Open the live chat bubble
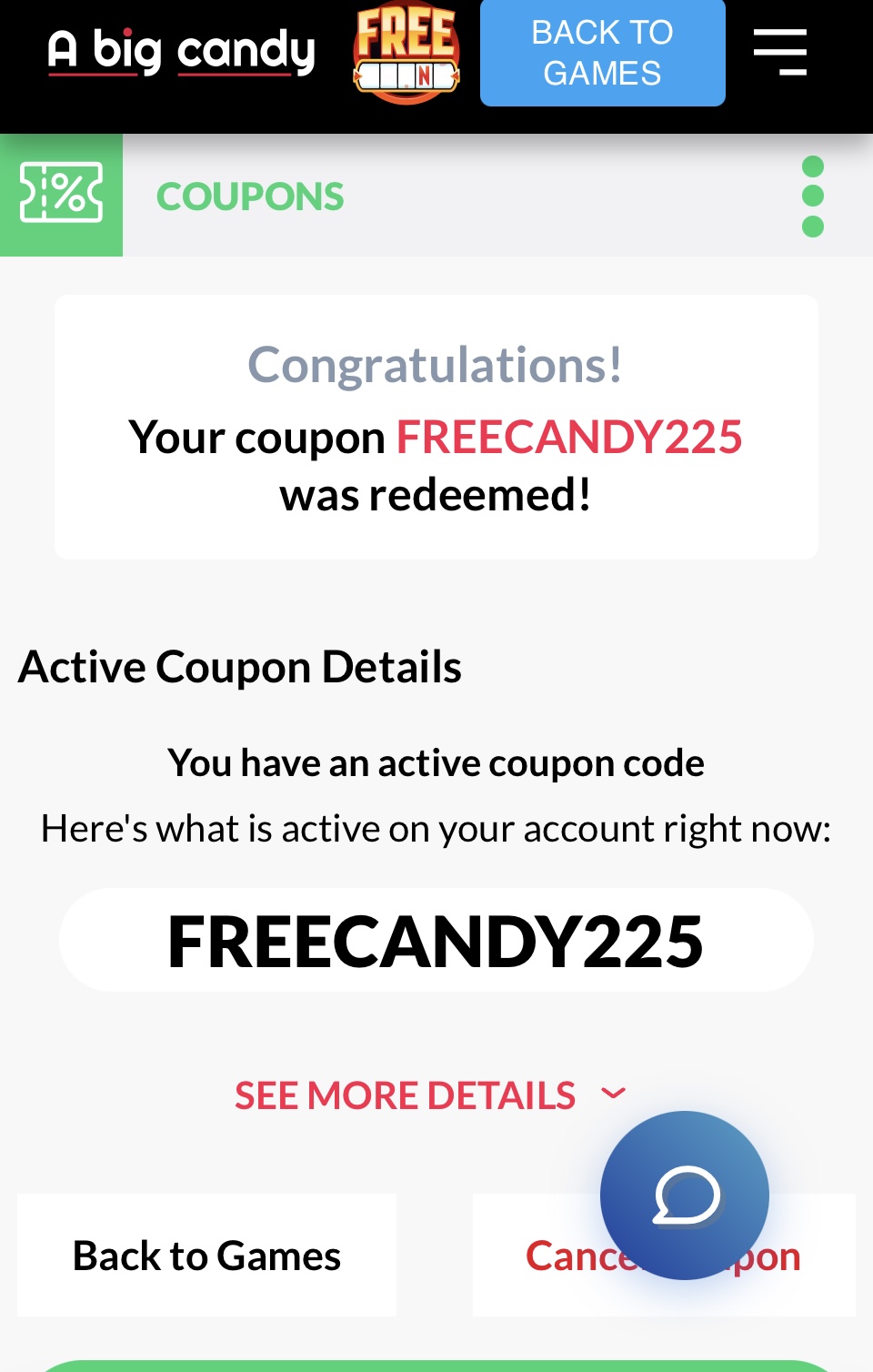This screenshot has height=1372, width=873. [685, 1195]
